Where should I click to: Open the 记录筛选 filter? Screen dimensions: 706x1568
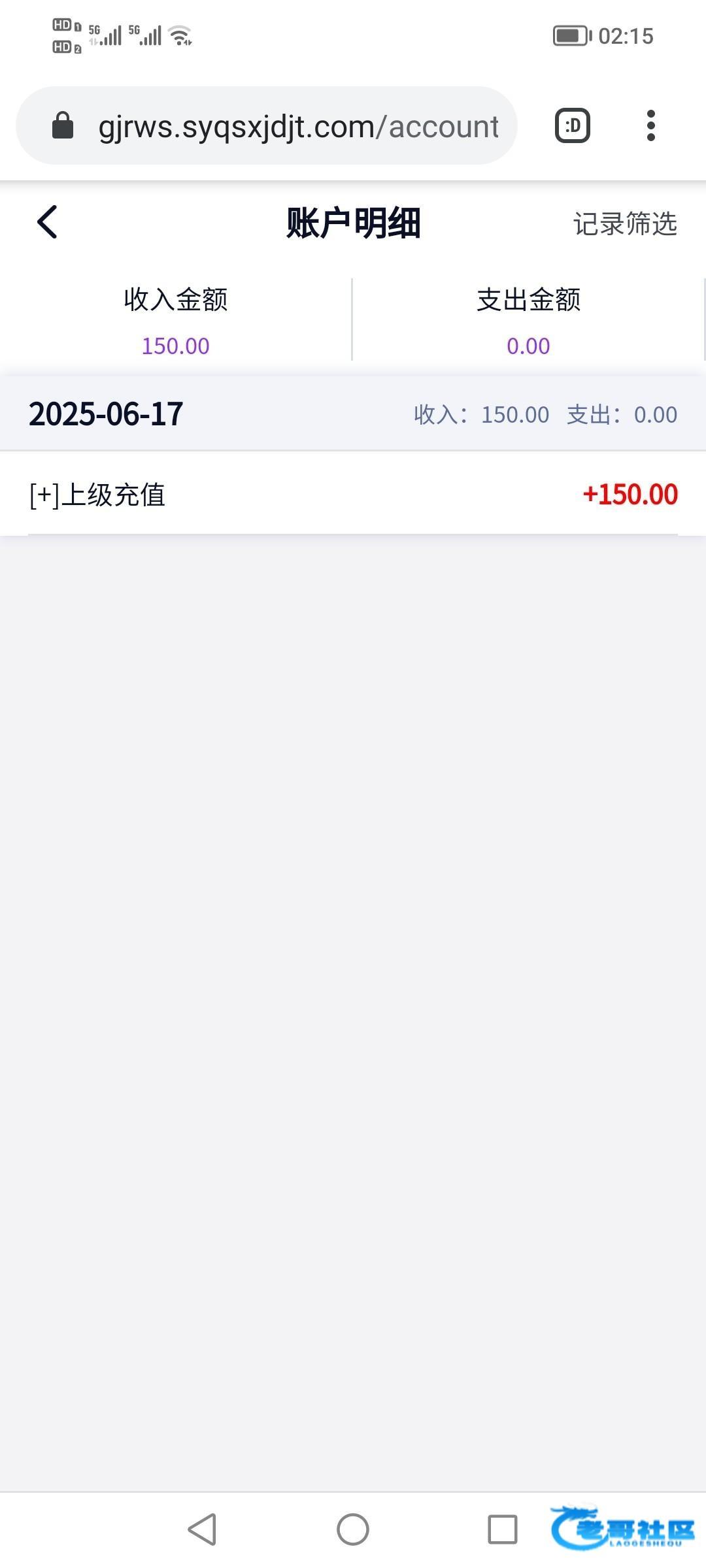624,223
